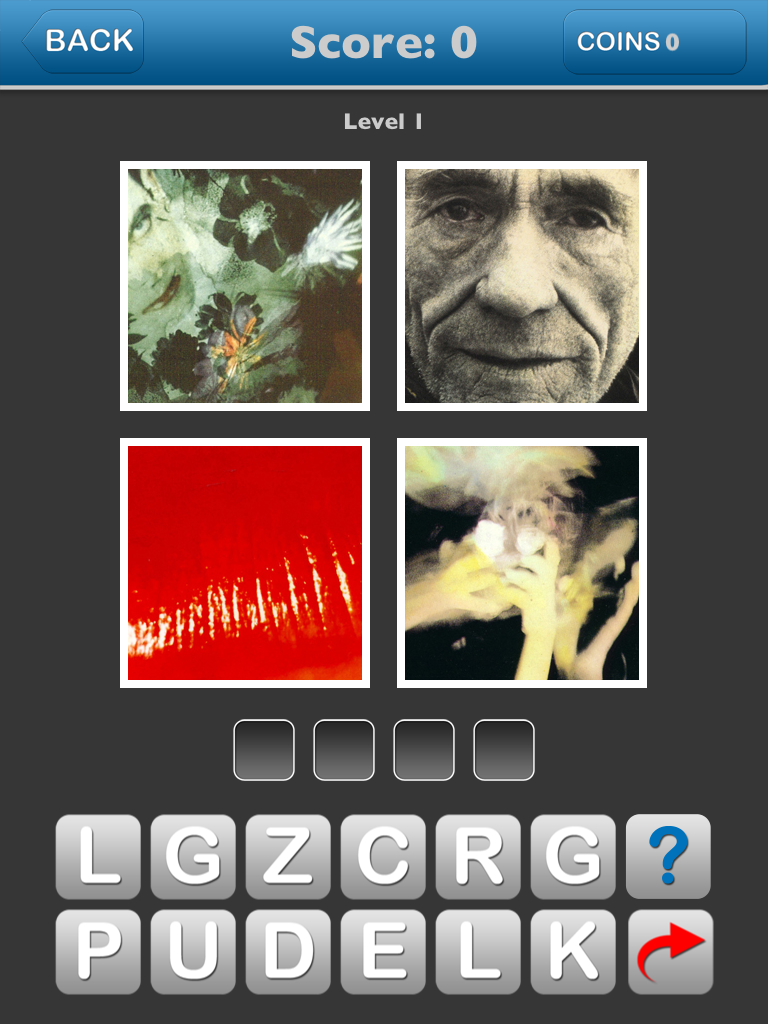Enlarge the old man's face picture
Viewport: 768px width, 1024px height.
coord(522,286)
